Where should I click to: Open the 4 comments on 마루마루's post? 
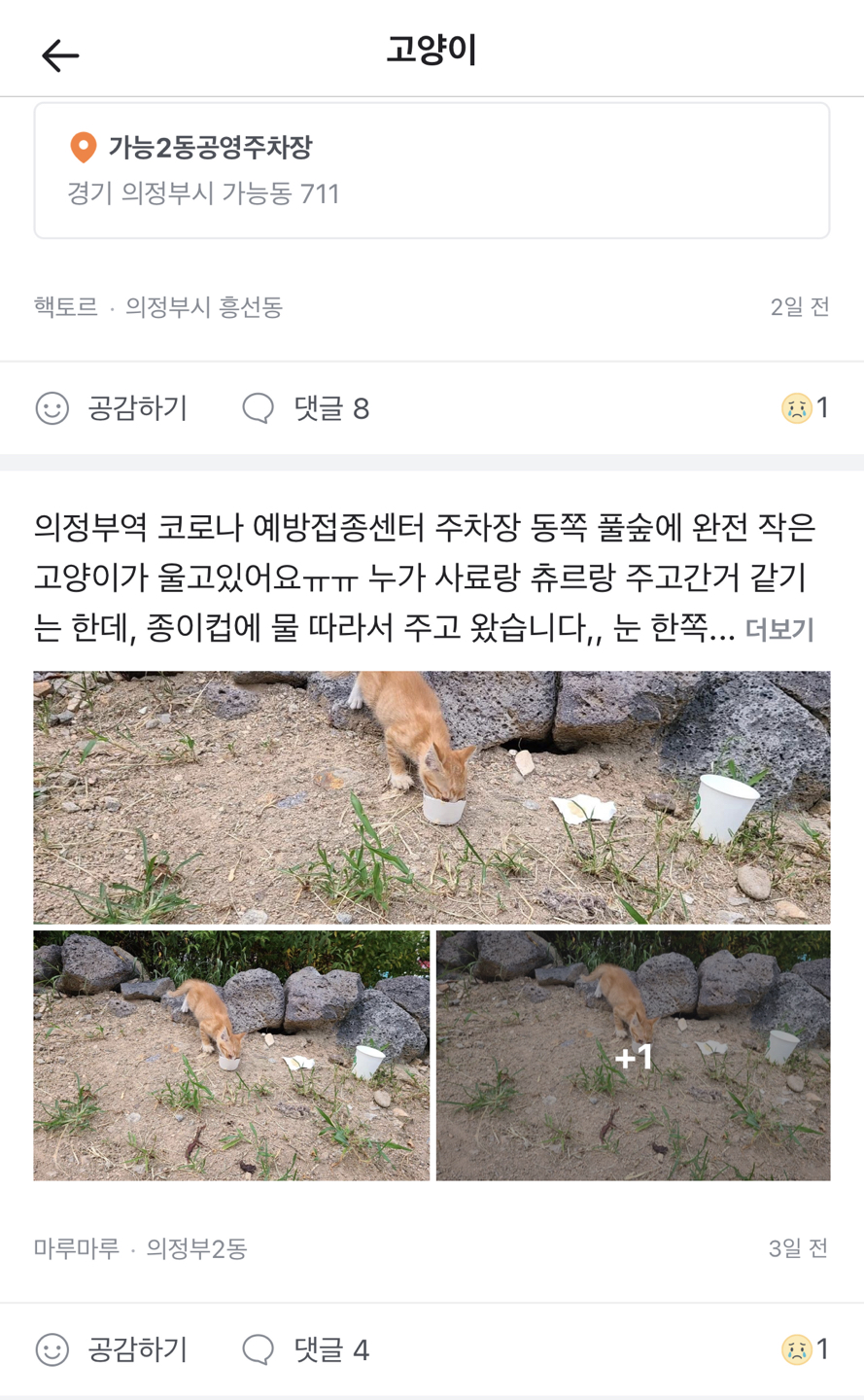[x=306, y=1349]
